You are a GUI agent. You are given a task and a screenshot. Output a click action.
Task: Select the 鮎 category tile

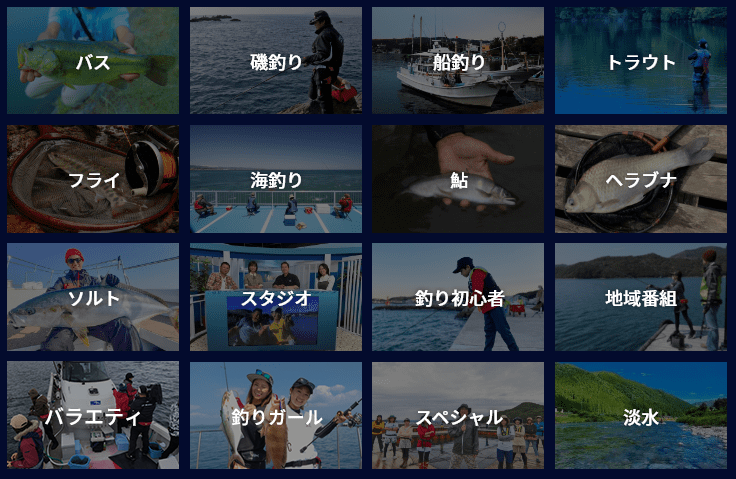(458, 179)
